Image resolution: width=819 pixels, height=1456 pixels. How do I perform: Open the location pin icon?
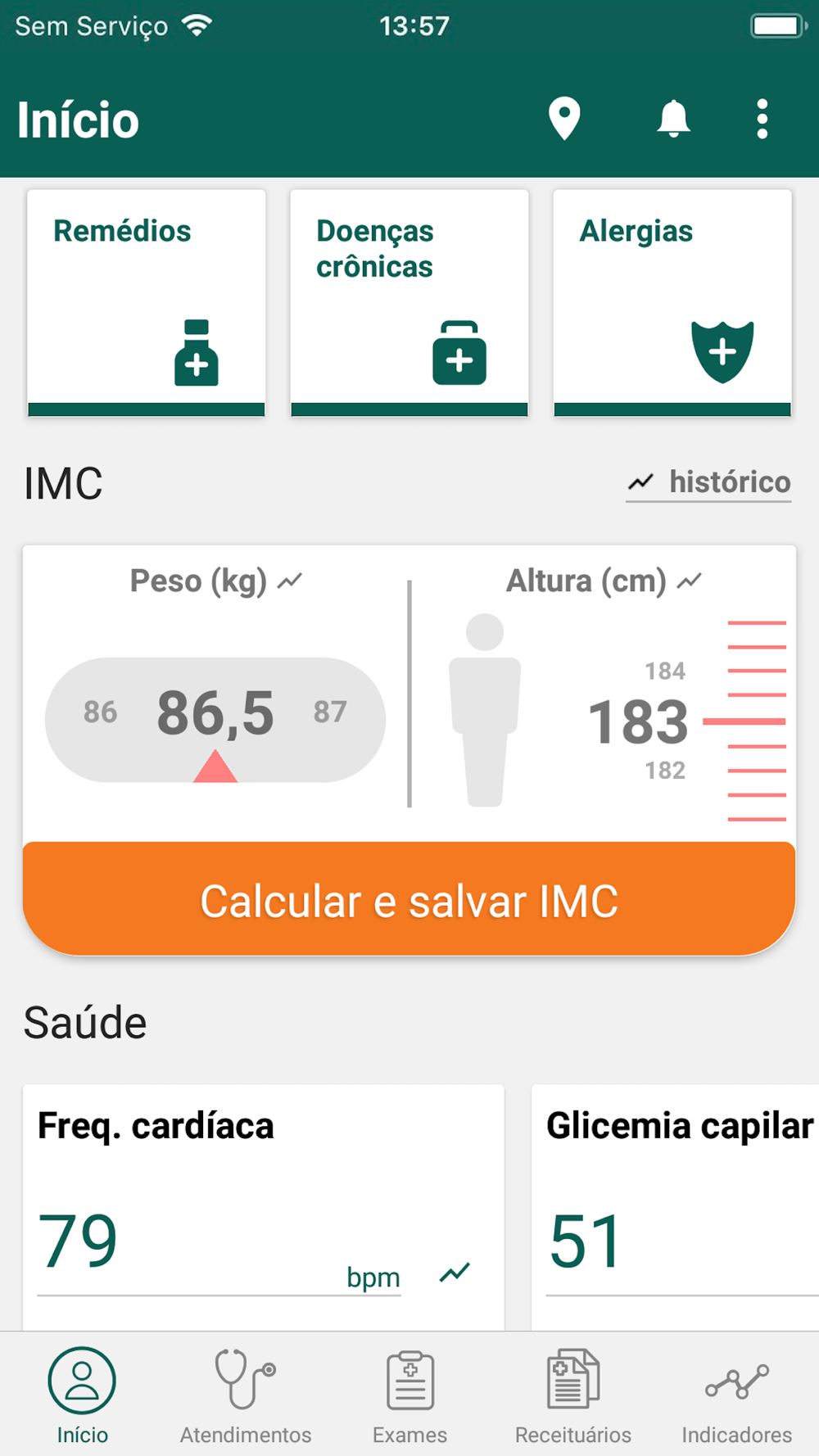click(x=564, y=119)
